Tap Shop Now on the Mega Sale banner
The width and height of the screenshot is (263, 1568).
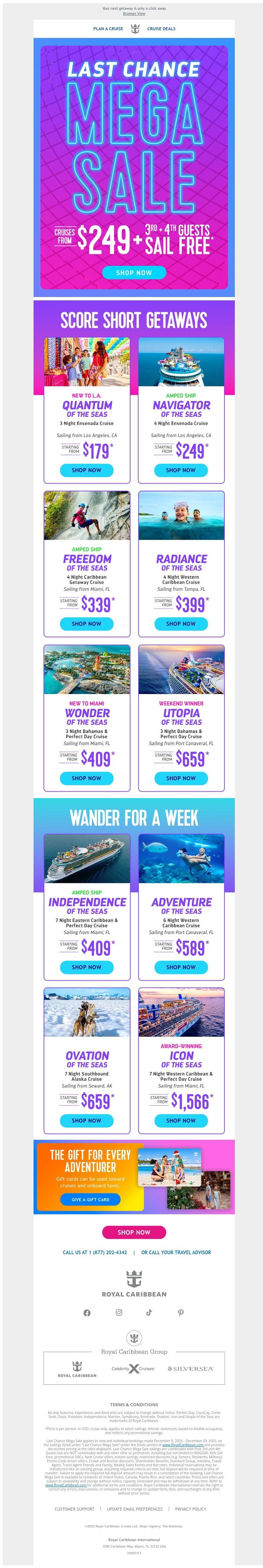point(134,273)
